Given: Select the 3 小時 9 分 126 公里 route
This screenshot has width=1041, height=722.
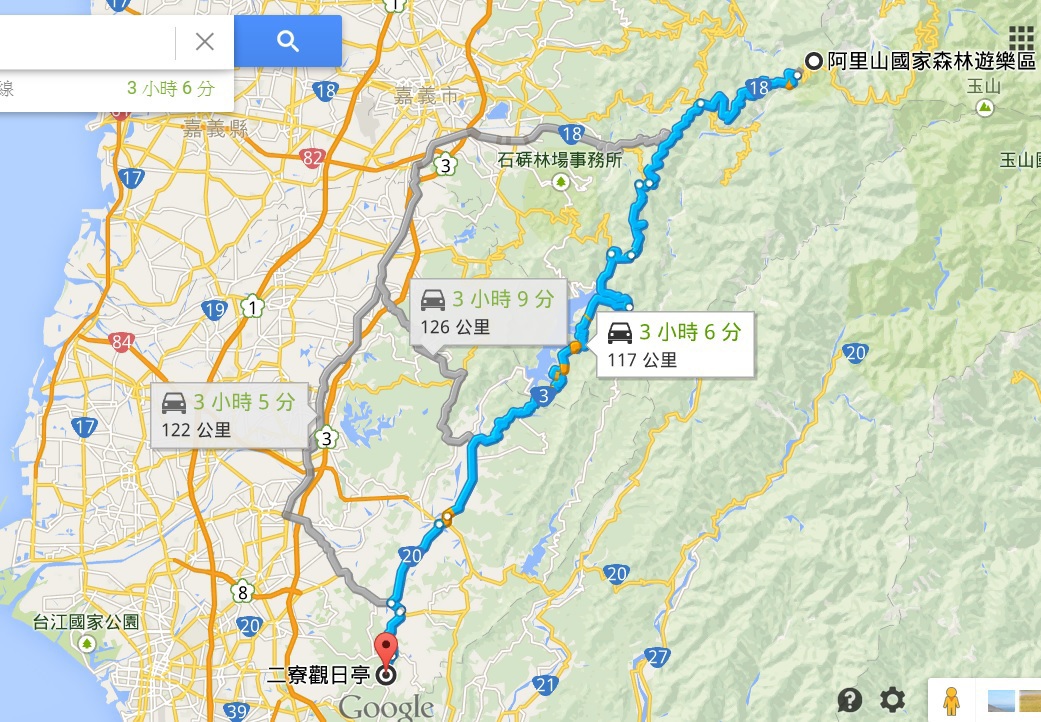Looking at the screenshot, I should (x=488, y=312).
